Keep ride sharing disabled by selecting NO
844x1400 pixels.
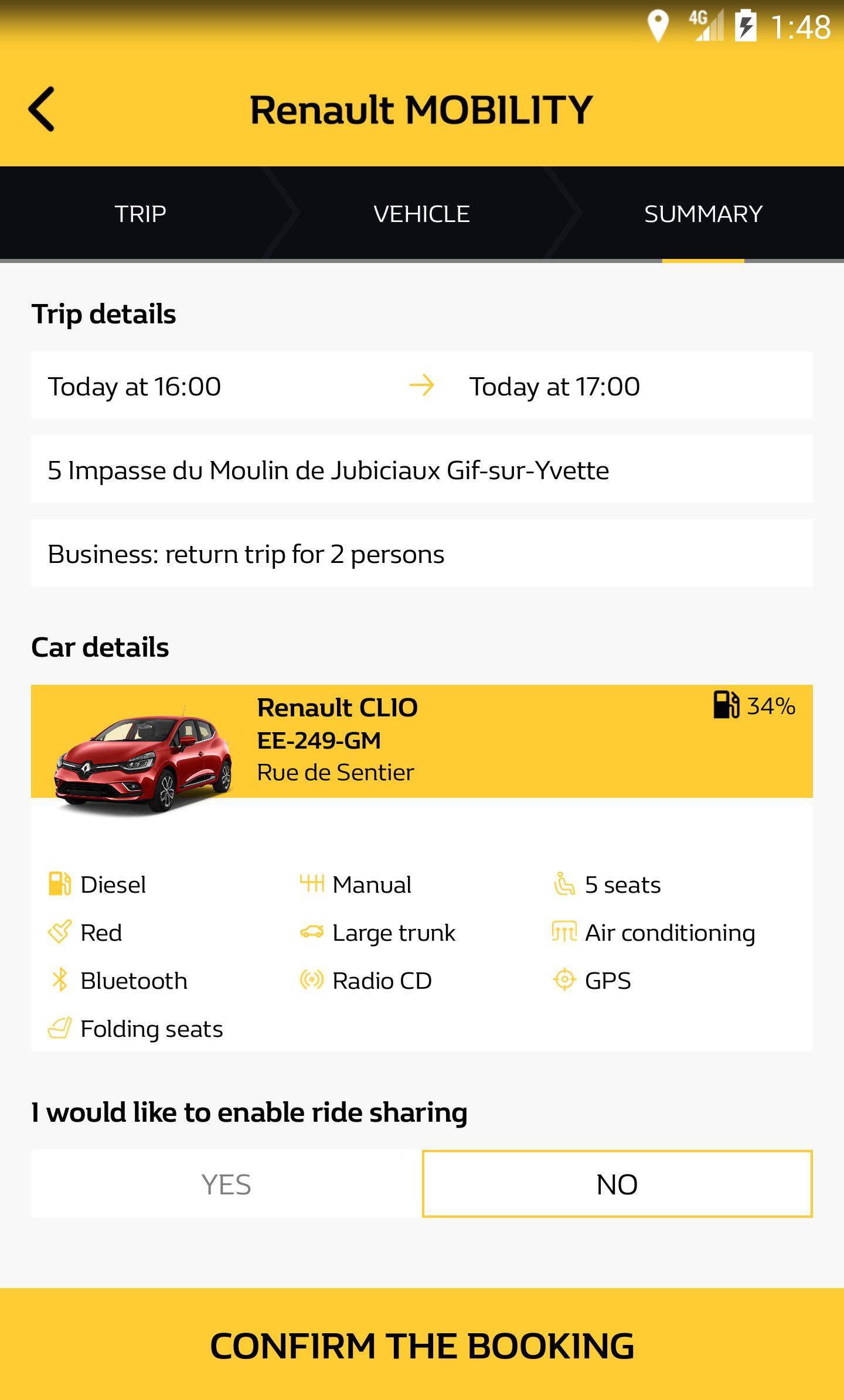pos(617,1183)
